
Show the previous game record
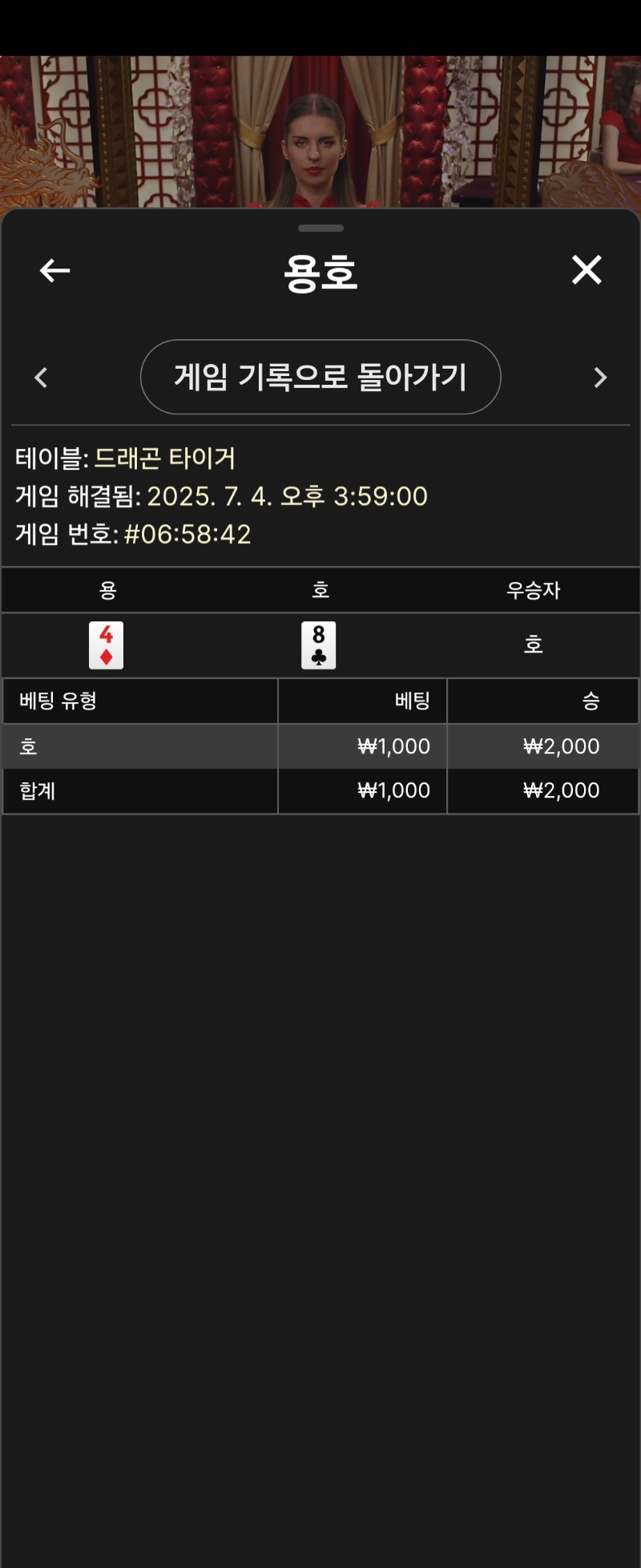coord(42,378)
